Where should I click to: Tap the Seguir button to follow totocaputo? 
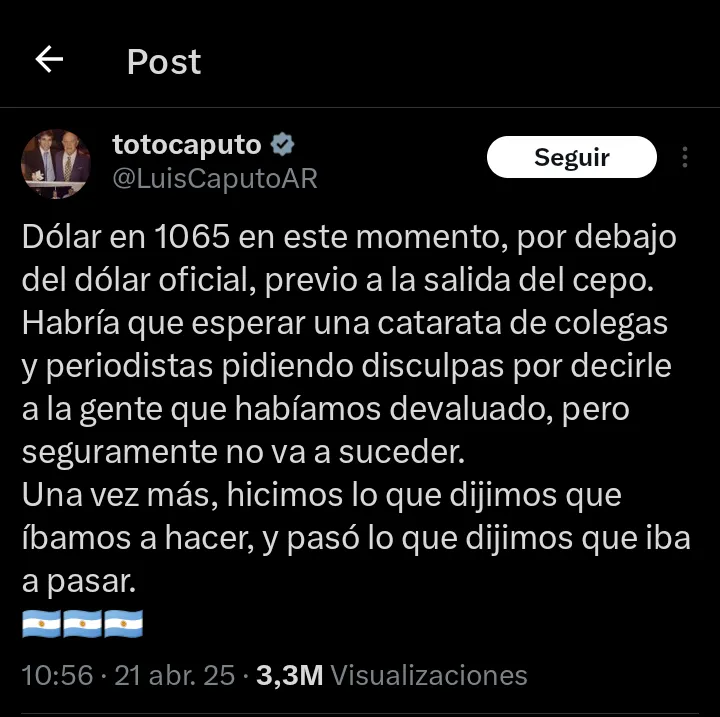571,157
